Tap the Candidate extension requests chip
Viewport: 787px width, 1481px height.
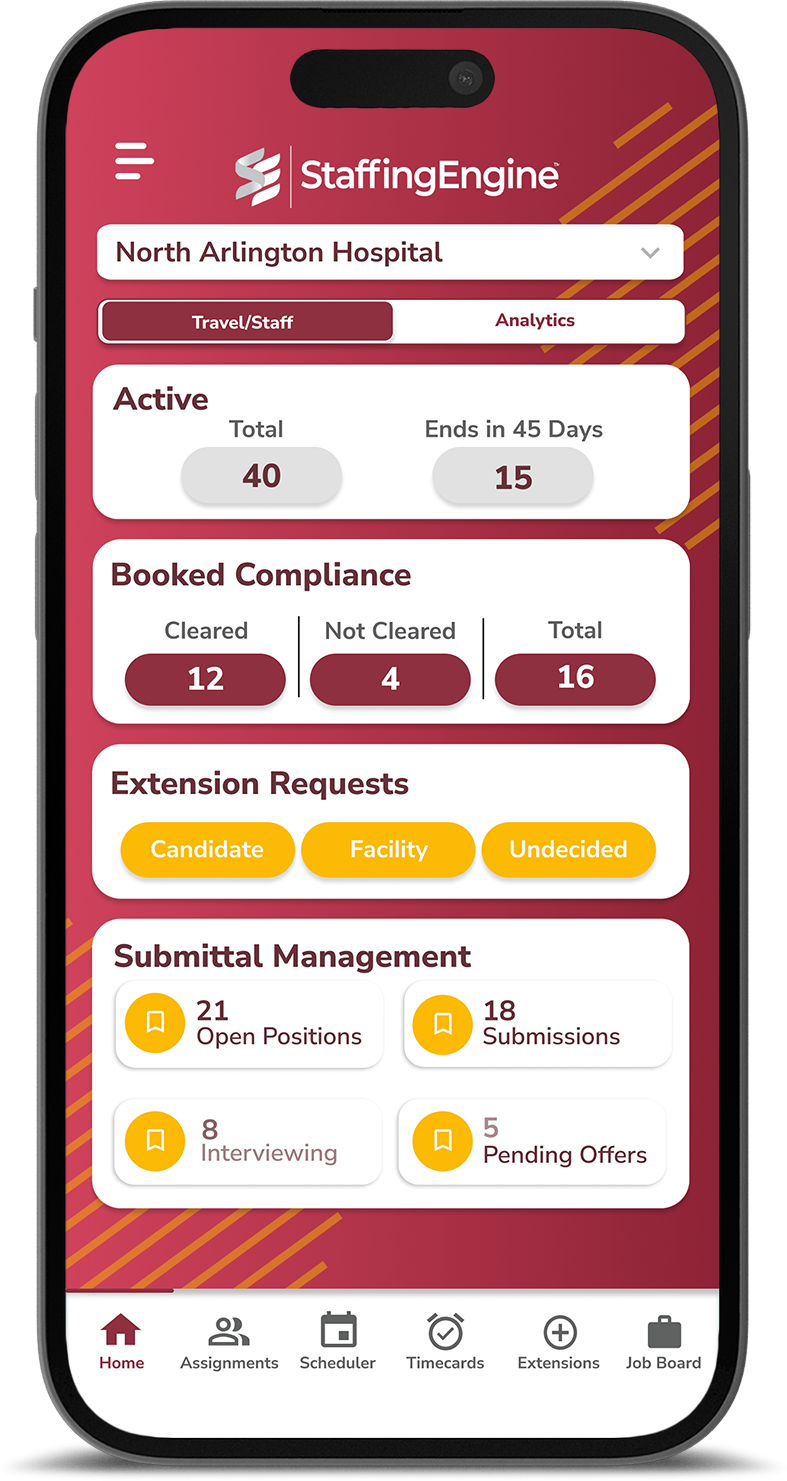click(x=207, y=849)
